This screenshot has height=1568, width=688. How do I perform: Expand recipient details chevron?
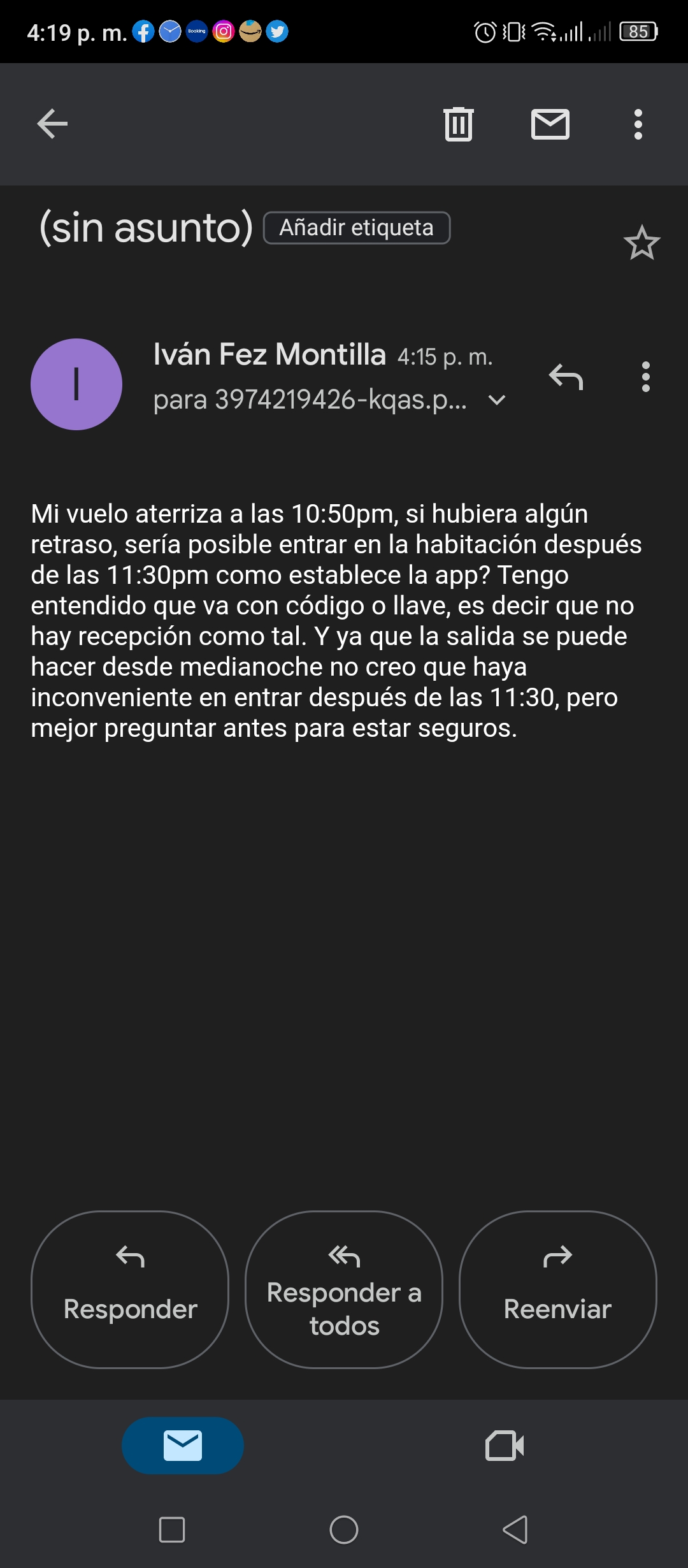(497, 400)
